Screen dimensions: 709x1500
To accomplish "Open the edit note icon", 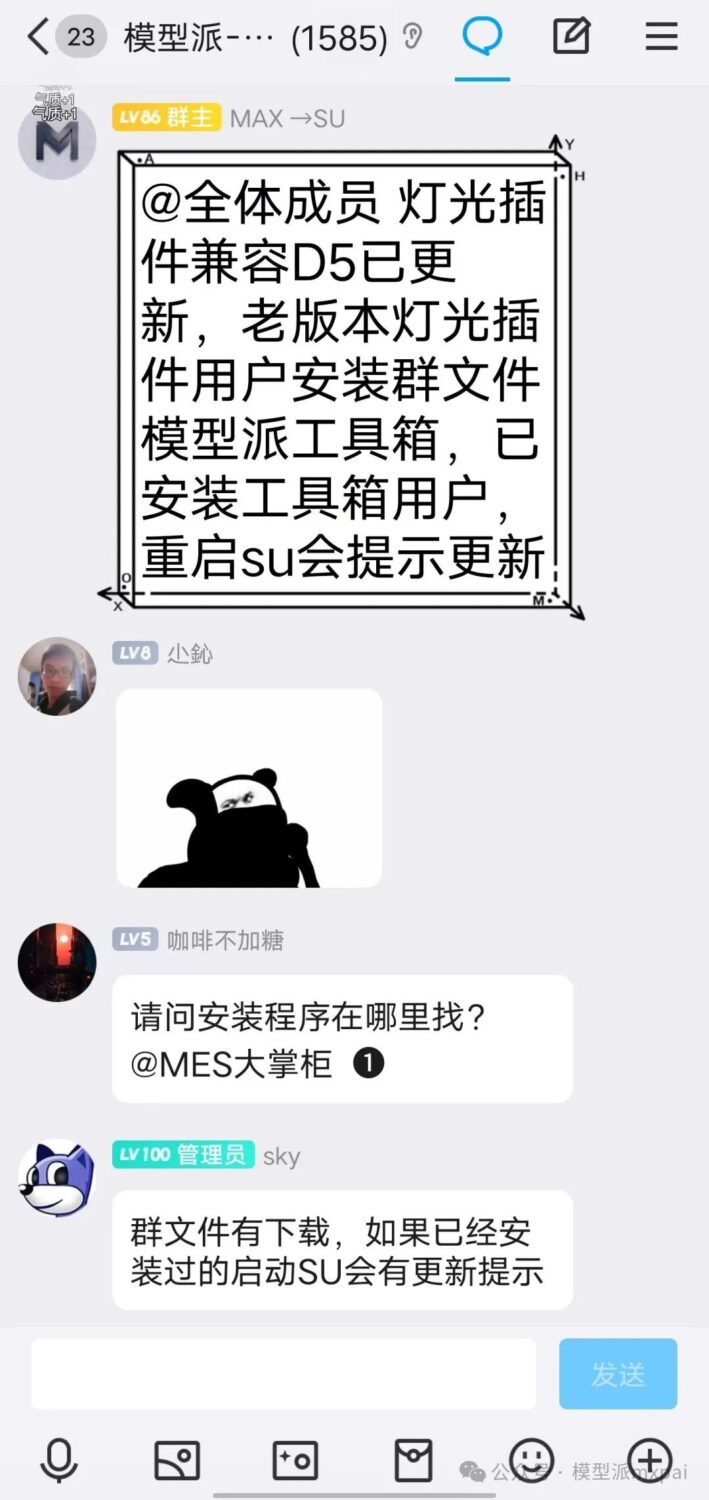I will tap(571, 38).
